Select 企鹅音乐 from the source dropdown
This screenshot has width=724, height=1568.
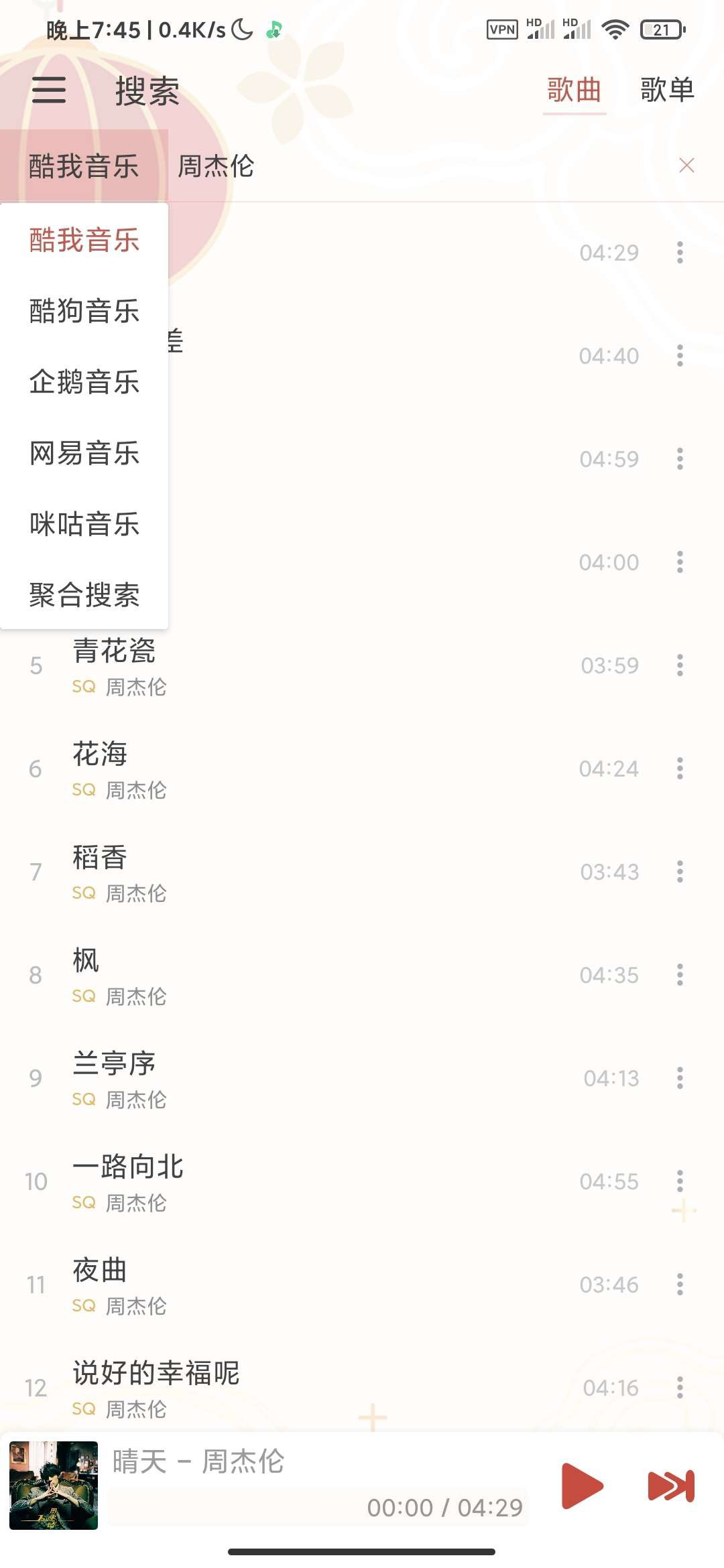[84, 383]
